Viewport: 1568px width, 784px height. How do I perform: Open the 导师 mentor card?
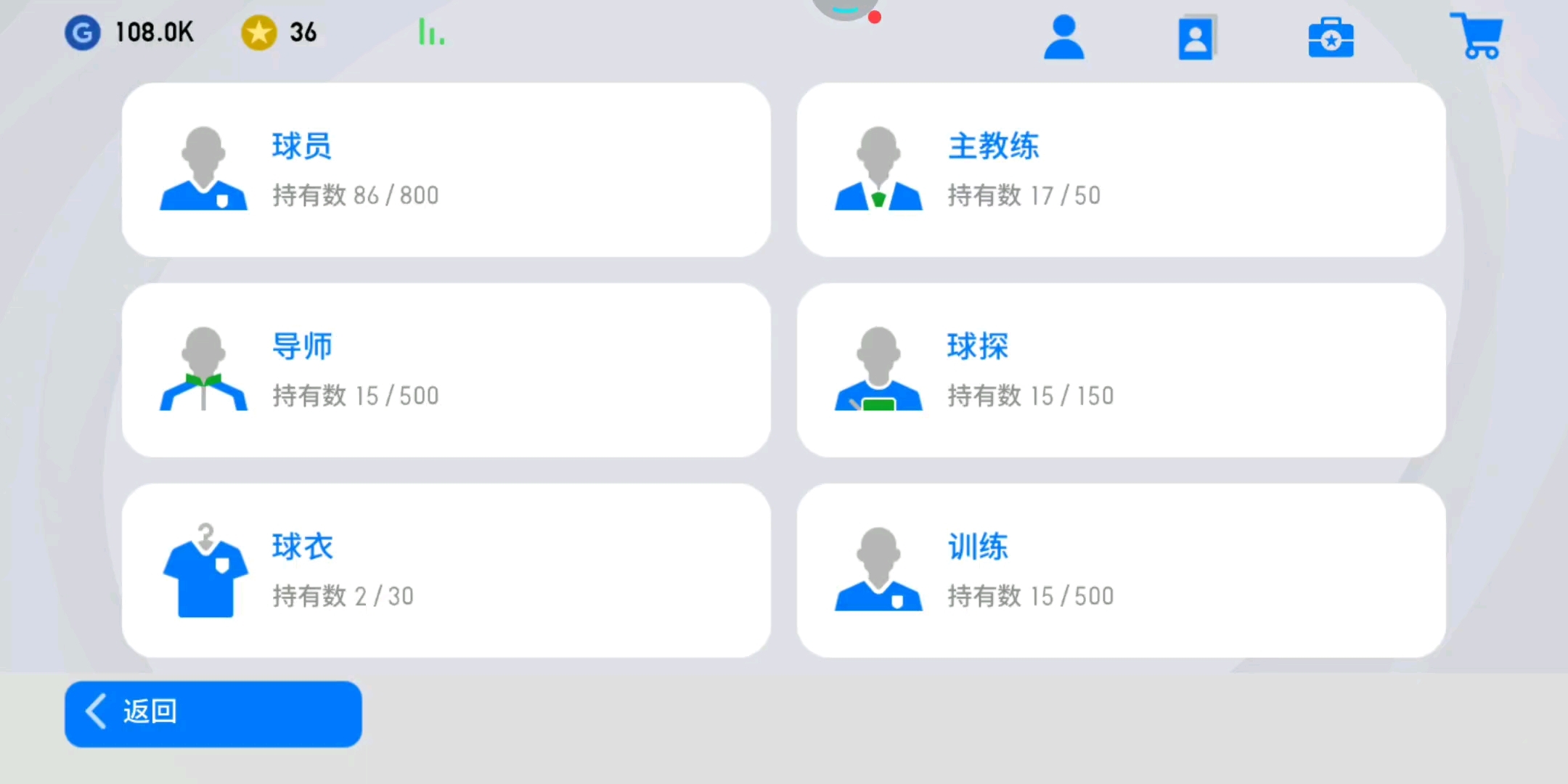[446, 369]
